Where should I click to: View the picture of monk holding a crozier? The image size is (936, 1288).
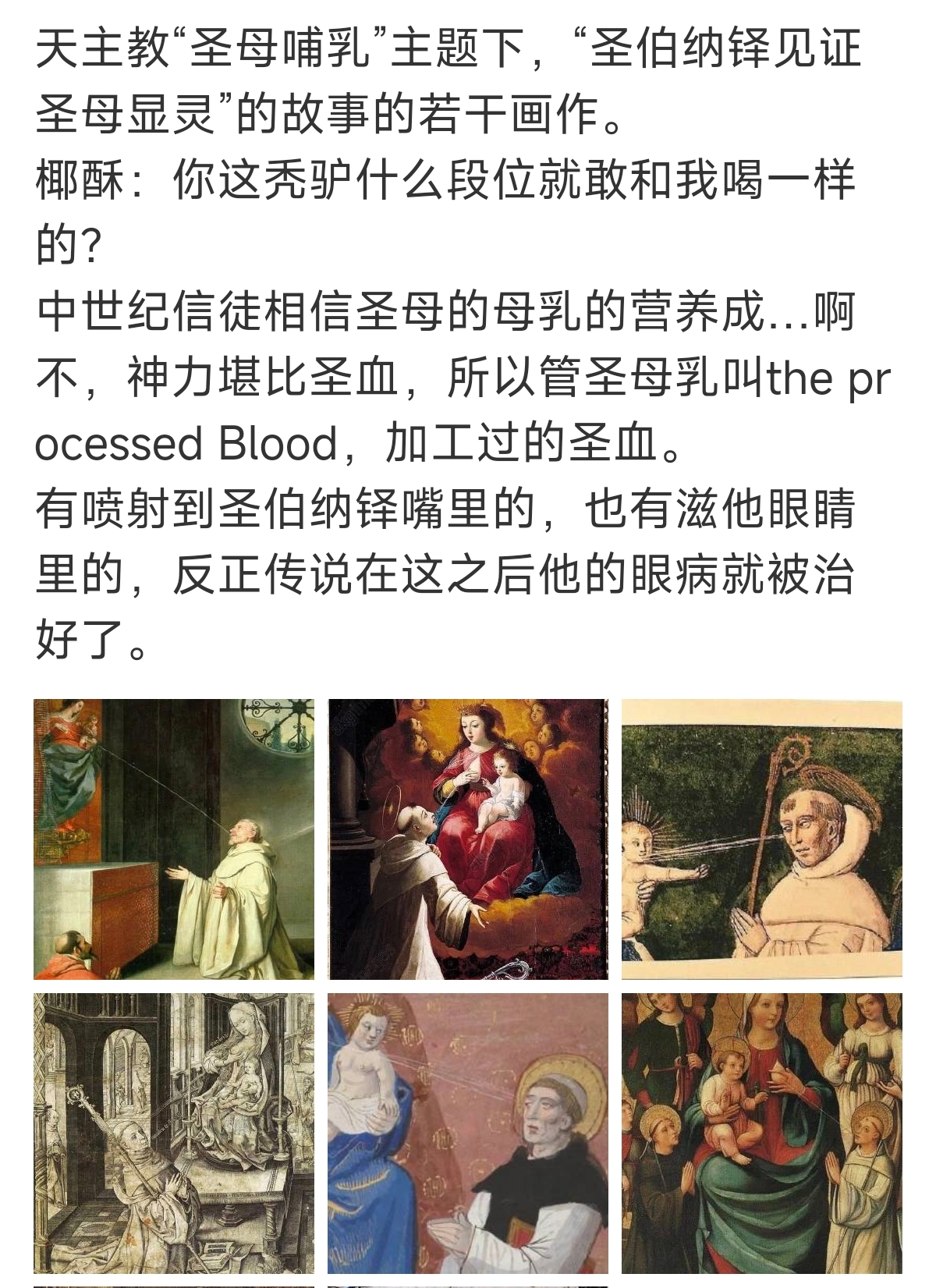[x=761, y=839]
